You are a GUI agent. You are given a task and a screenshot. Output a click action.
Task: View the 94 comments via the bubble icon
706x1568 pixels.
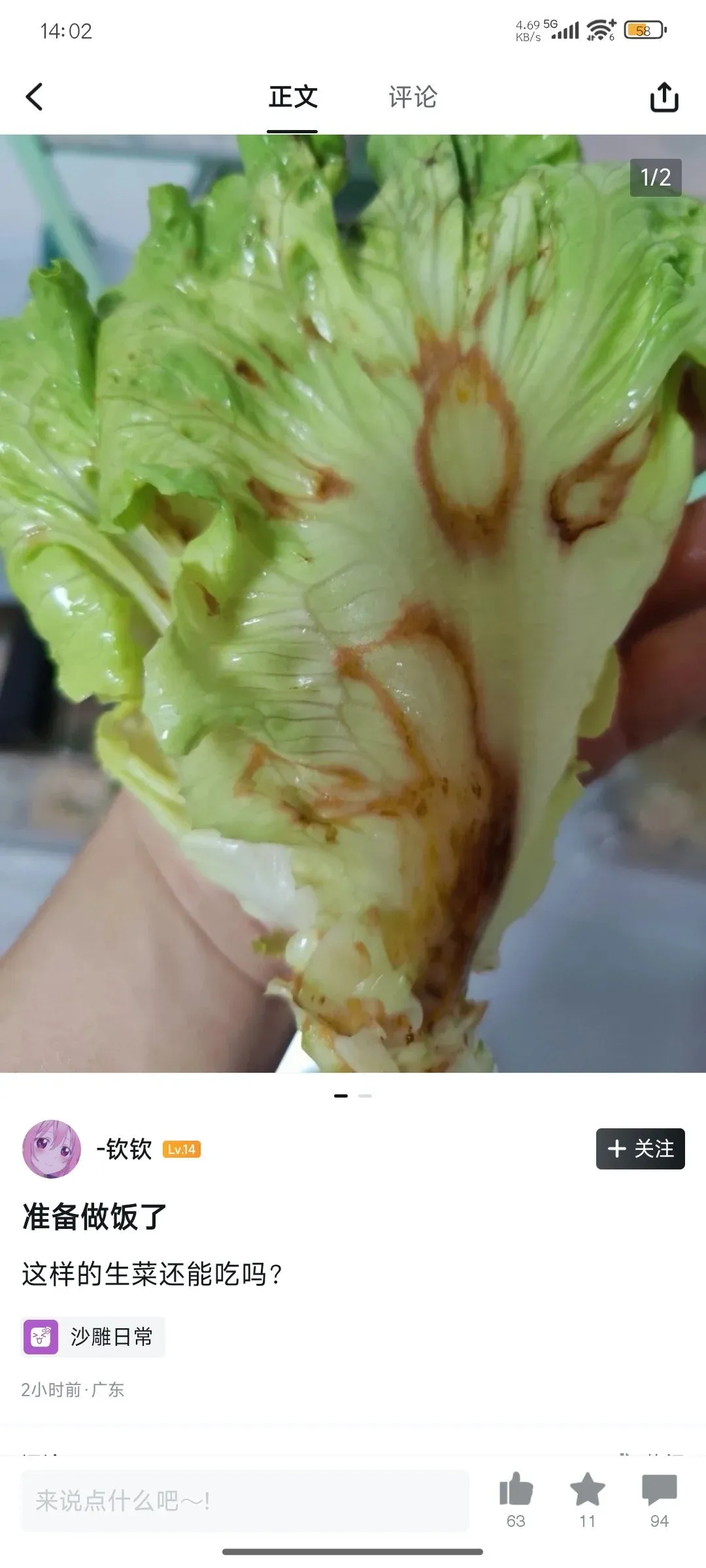tap(659, 1491)
